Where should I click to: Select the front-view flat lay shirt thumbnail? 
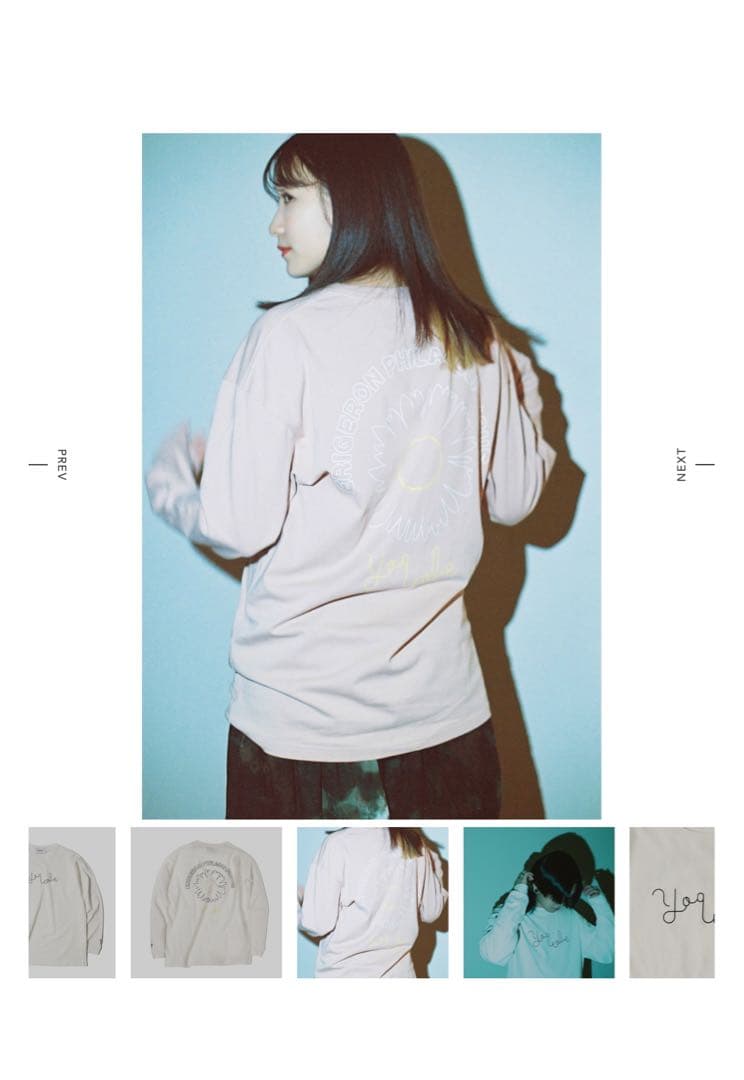point(72,902)
